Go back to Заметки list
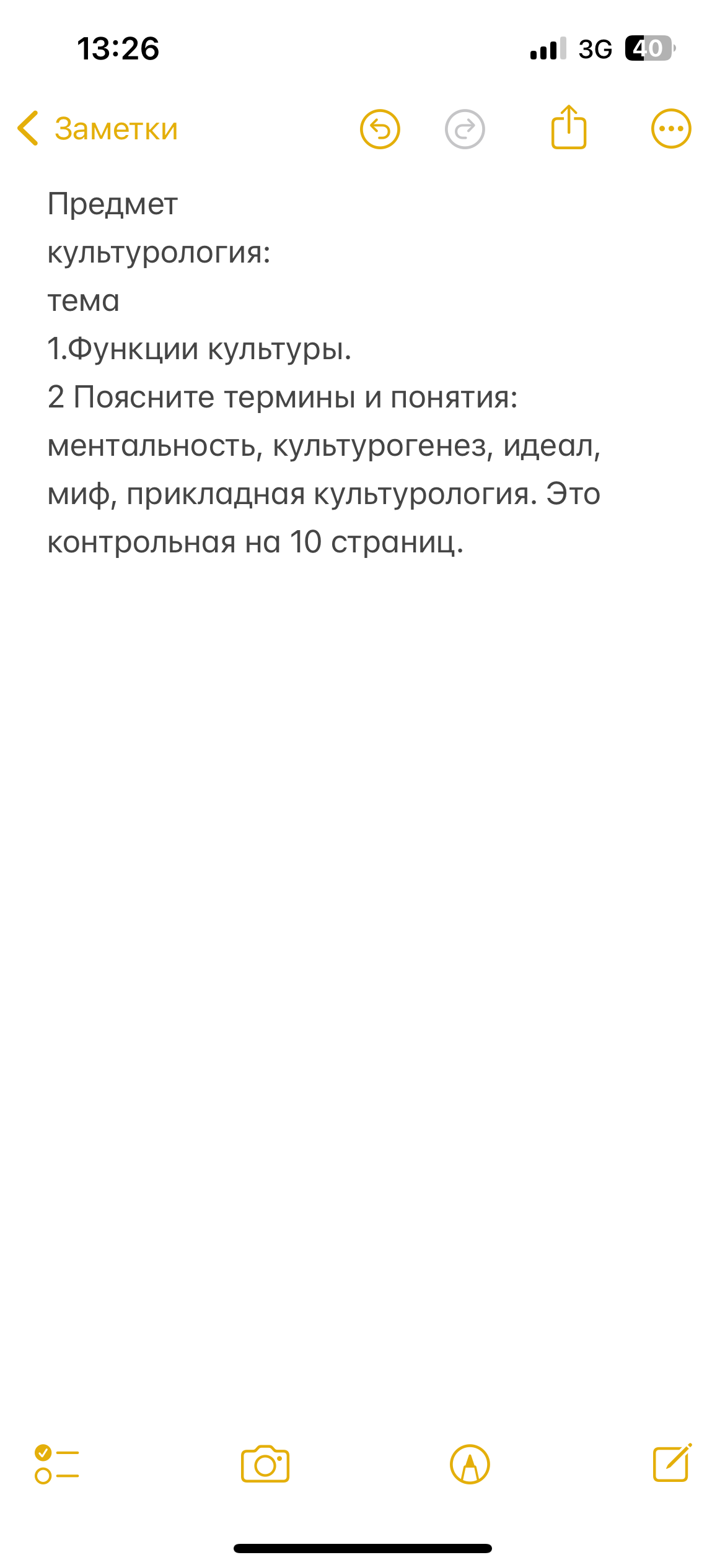725x1568 pixels. (x=97, y=129)
